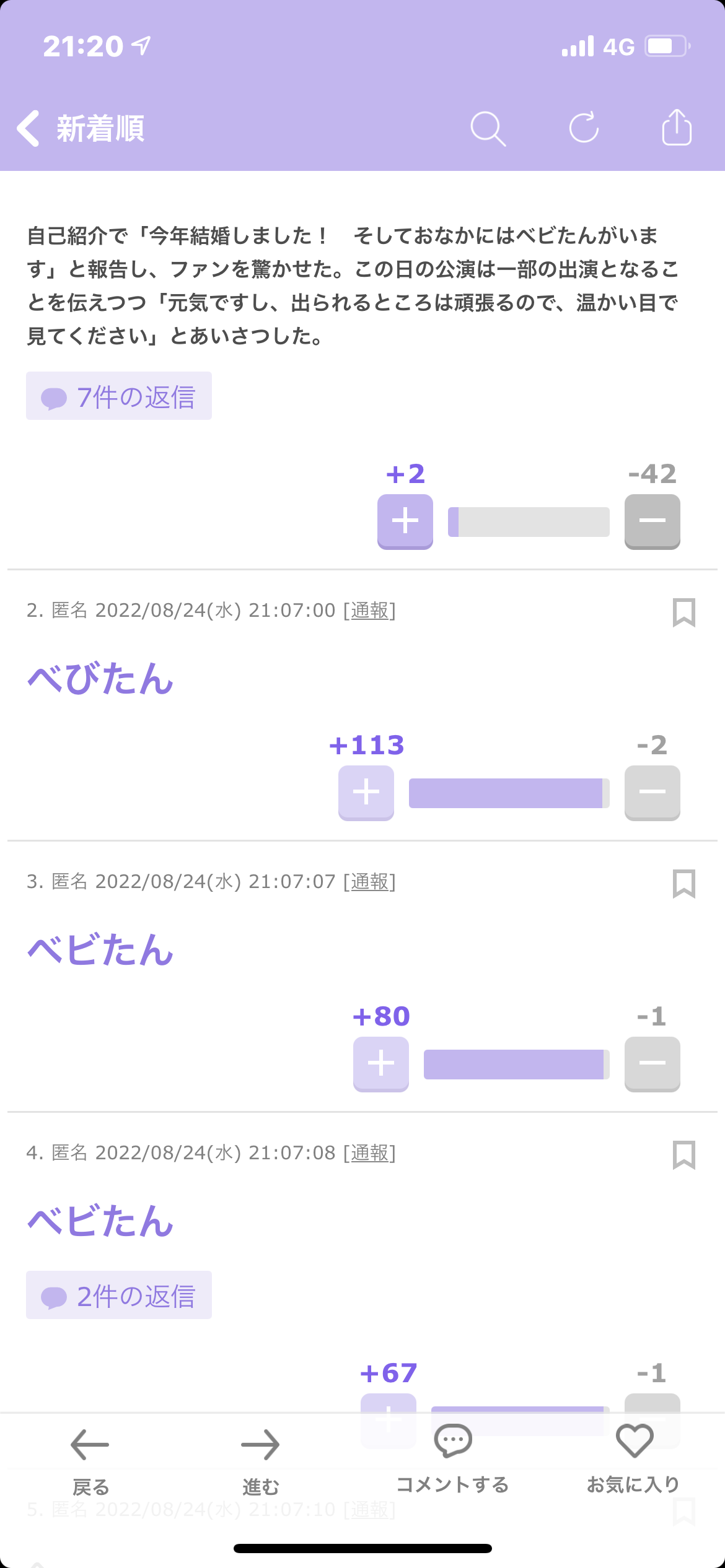
Task: Downvote the top post showing -42
Action: click(x=652, y=521)
